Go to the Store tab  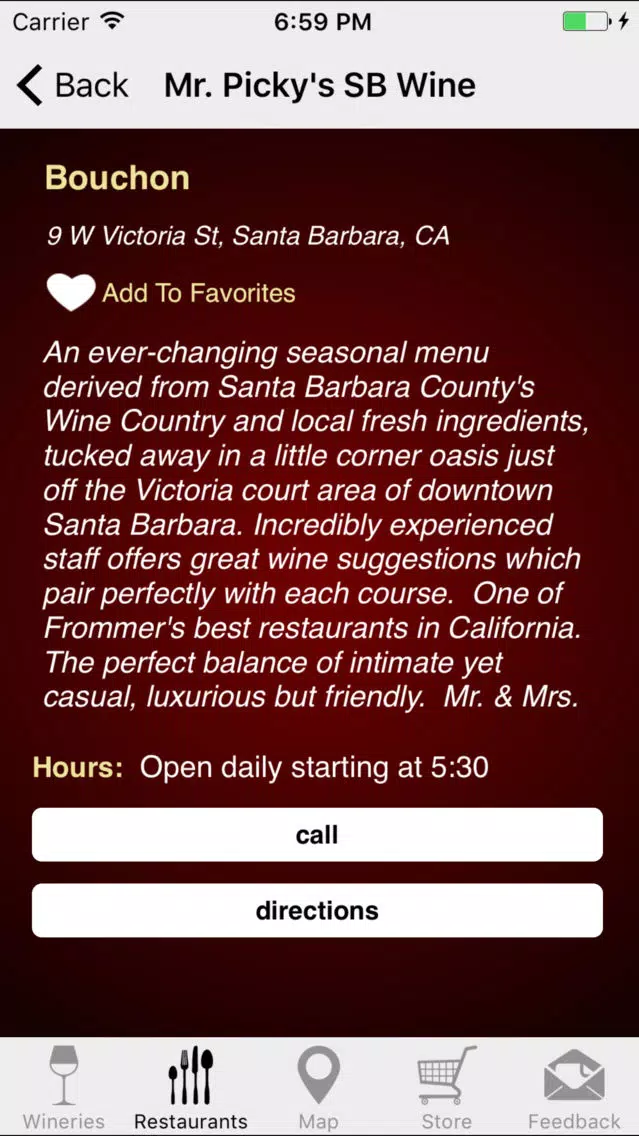click(x=447, y=1087)
